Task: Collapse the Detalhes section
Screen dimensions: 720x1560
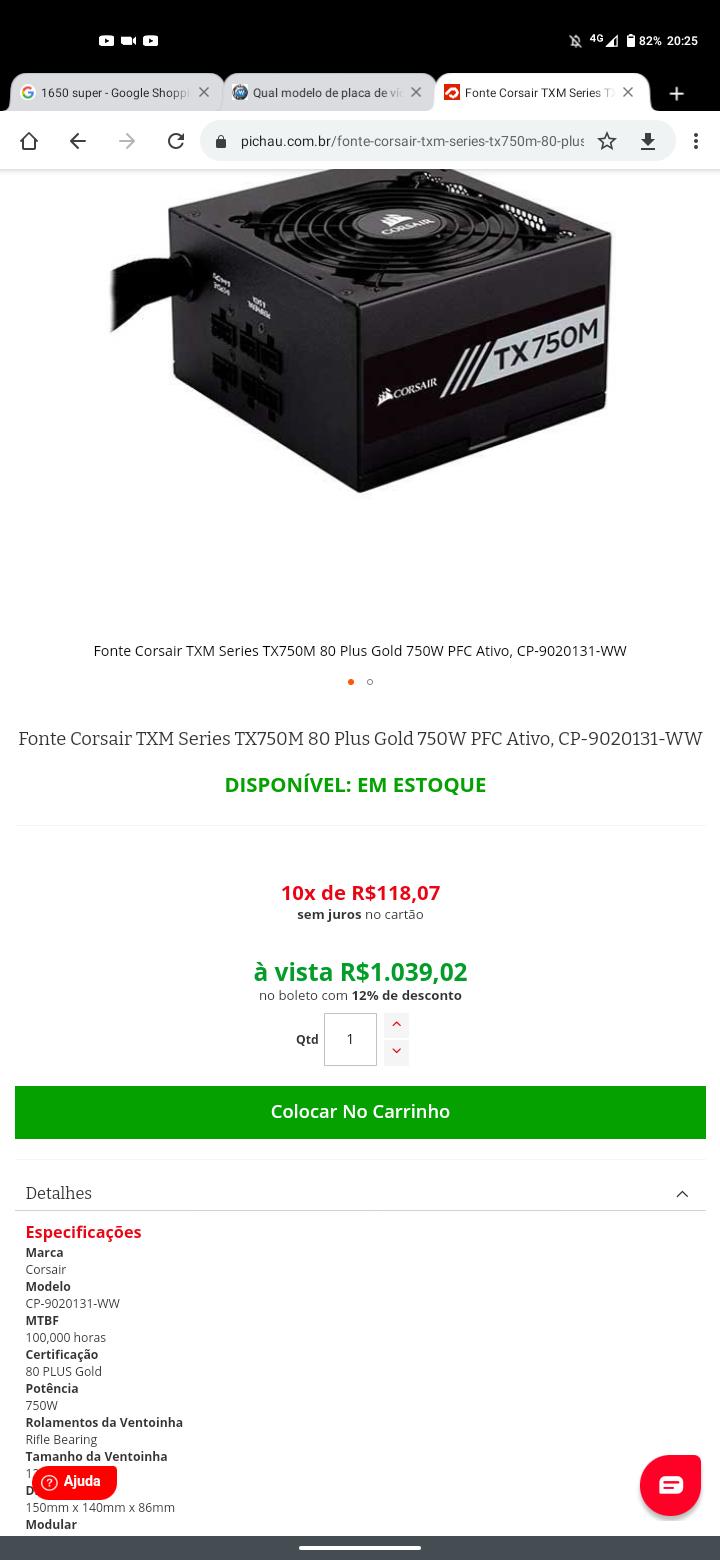Action: [360, 1193]
